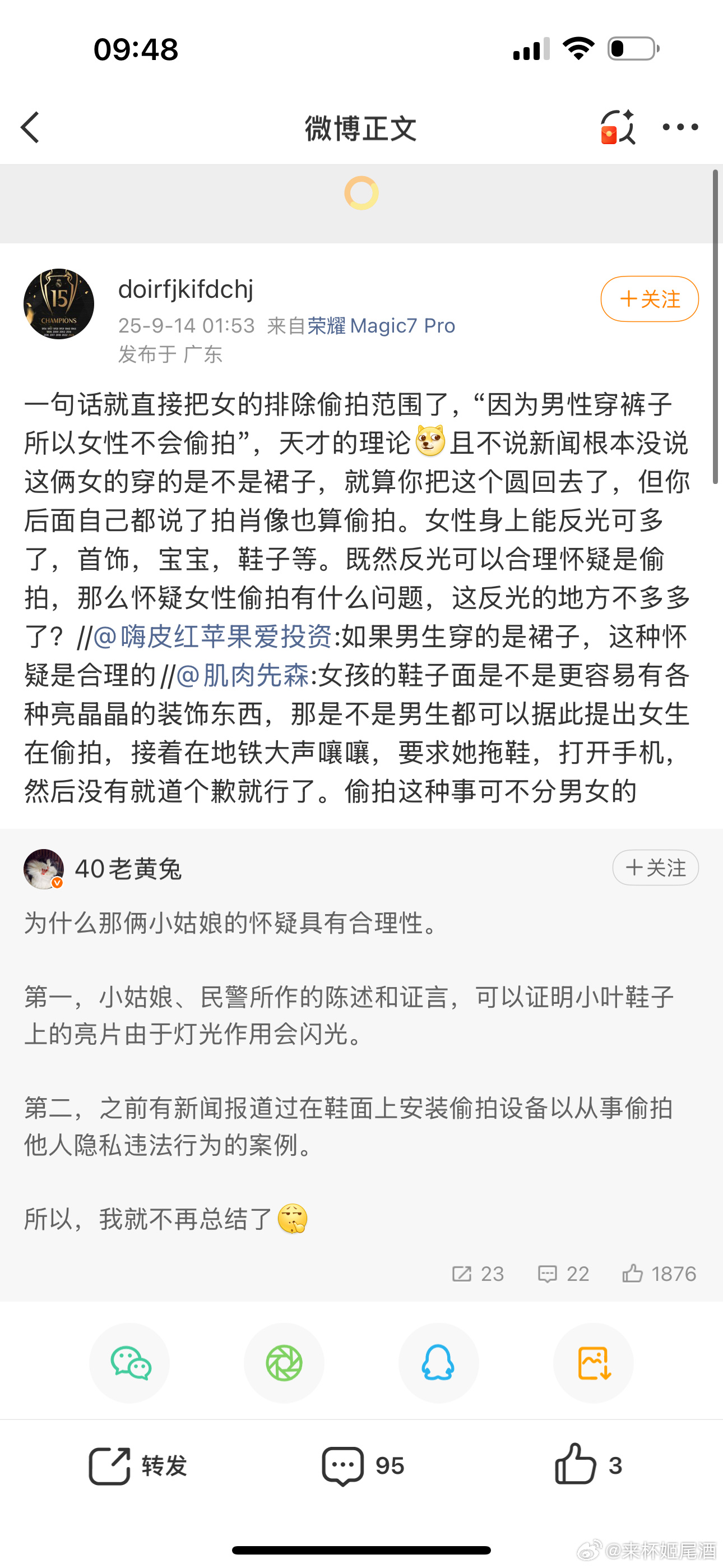The height and width of the screenshot is (1568, 723).
Task: Save the post as an image
Action: (x=594, y=1363)
